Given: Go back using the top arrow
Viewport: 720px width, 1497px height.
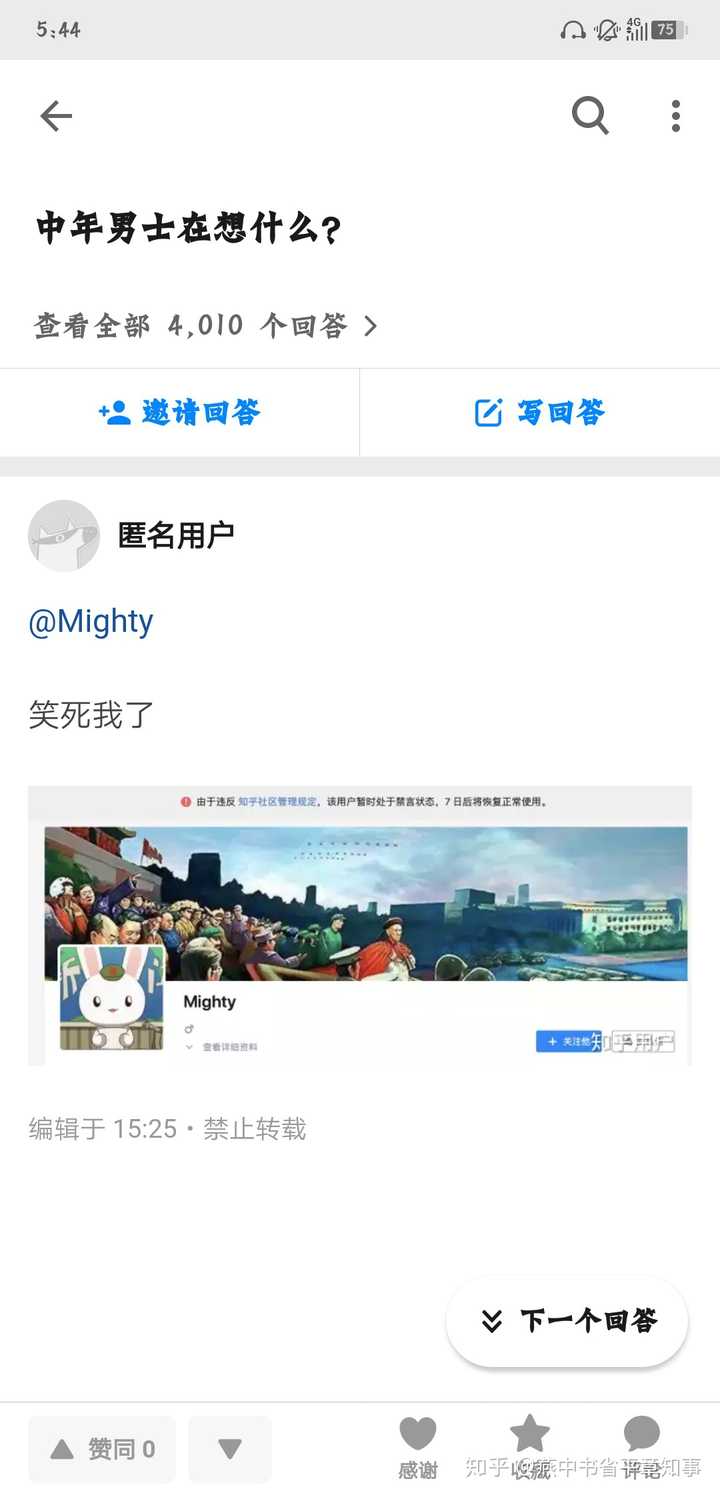Looking at the screenshot, I should point(56,117).
